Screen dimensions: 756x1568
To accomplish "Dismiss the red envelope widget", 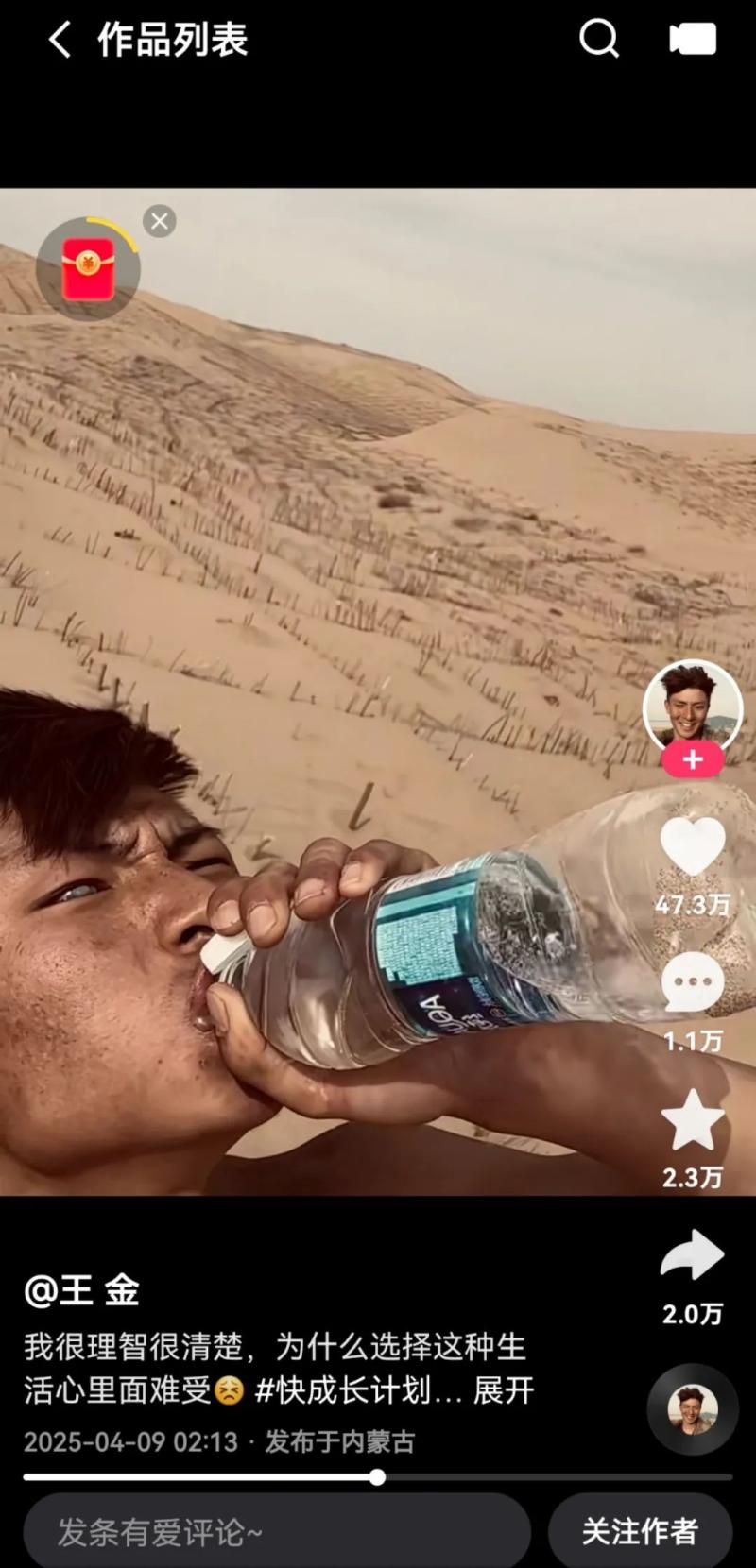I will click(160, 221).
